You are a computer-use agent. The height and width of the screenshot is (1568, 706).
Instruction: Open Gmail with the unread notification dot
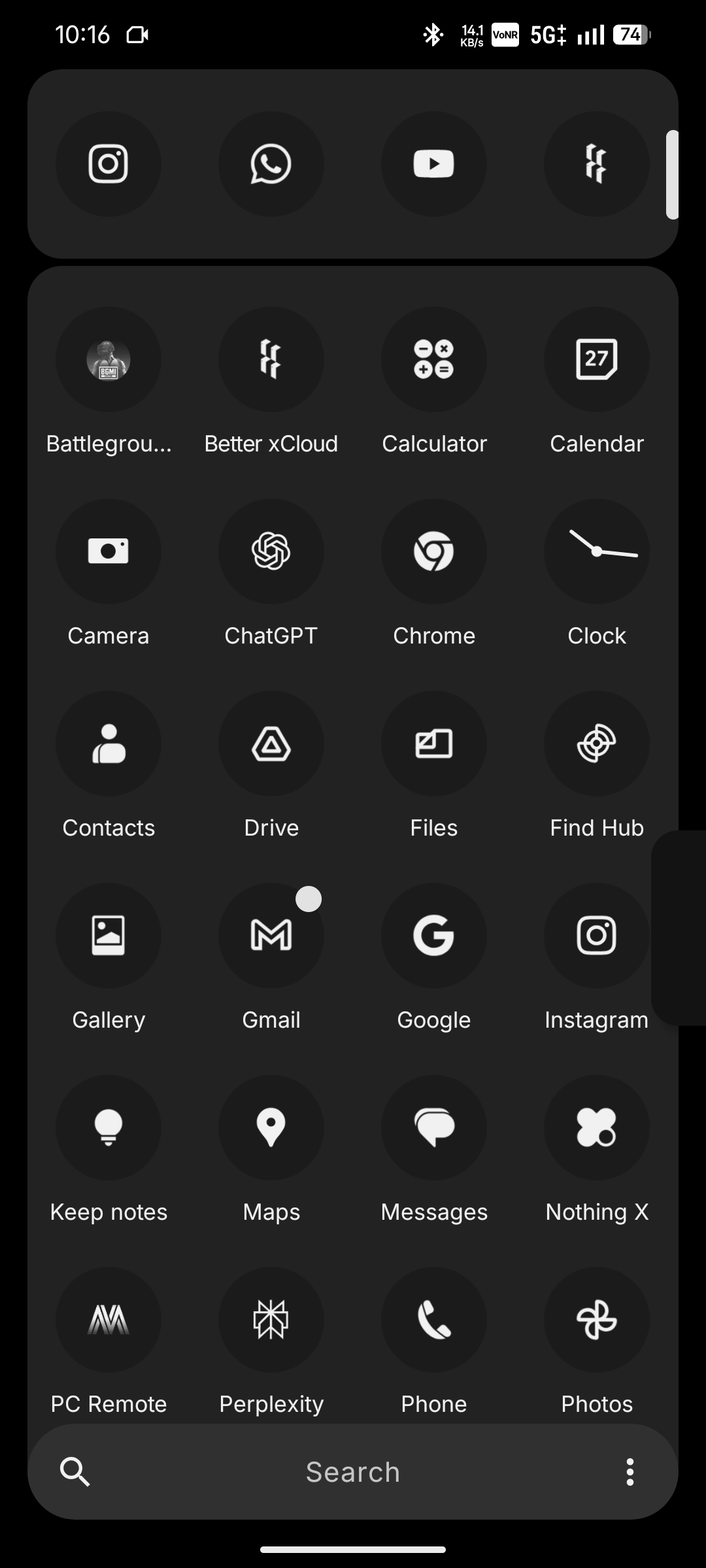(x=271, y=936)
